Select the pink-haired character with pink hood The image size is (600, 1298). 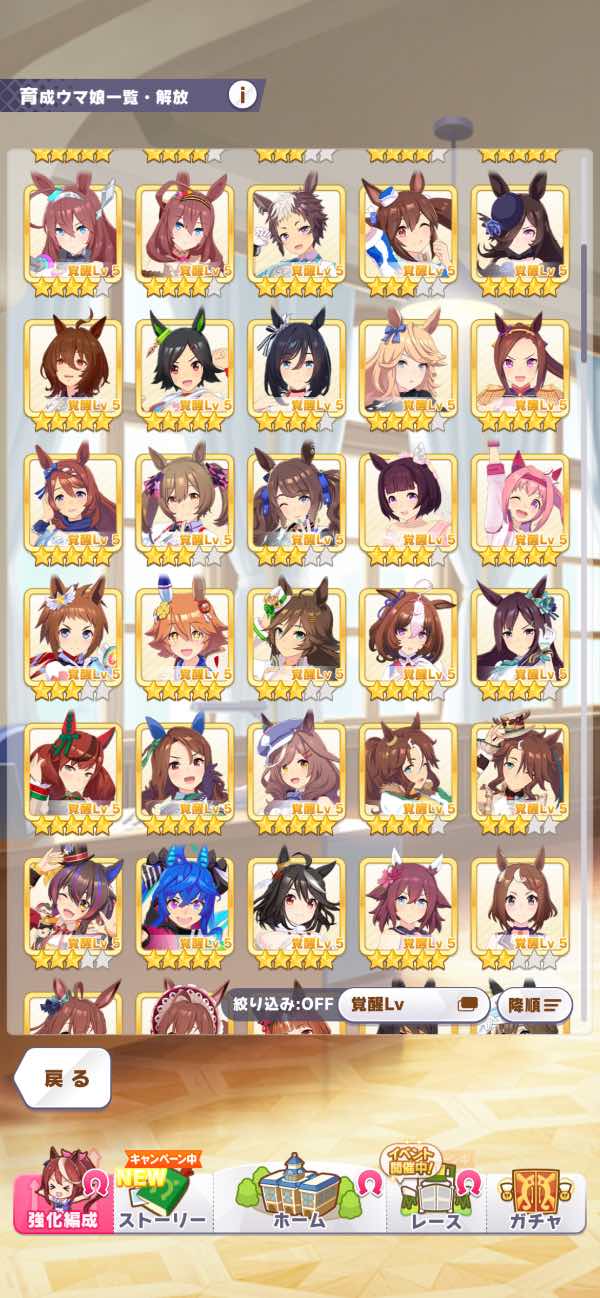click(520, 502)
